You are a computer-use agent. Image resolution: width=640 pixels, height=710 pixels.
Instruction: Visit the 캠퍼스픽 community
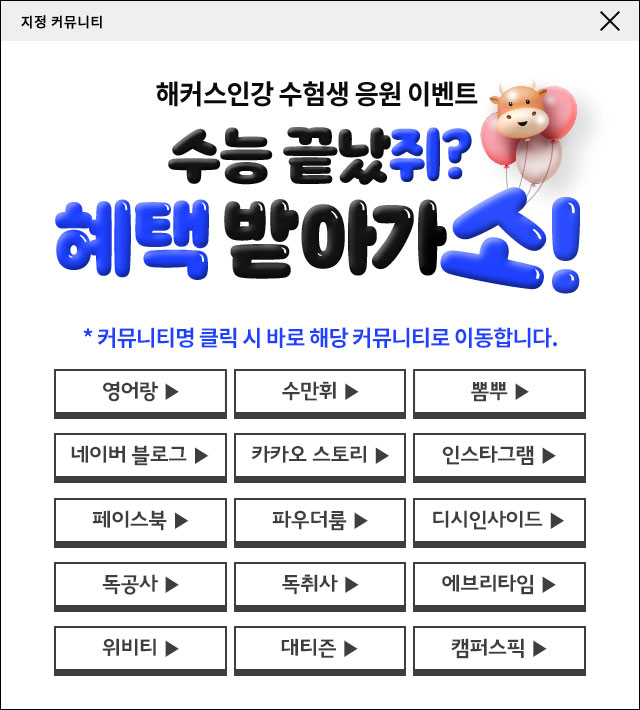coord(499,648)
